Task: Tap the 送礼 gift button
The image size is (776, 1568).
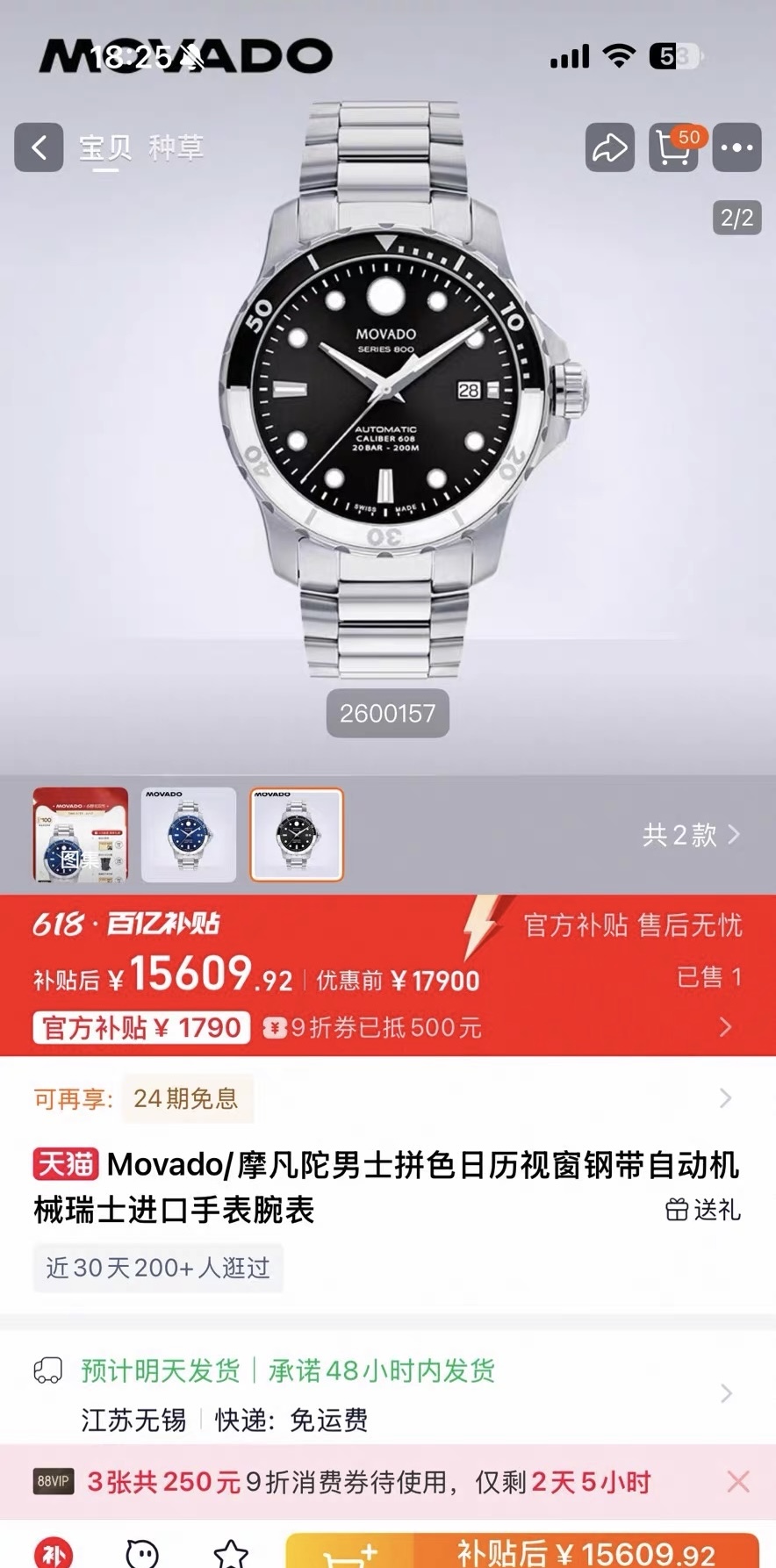Action: point(703,1210)
